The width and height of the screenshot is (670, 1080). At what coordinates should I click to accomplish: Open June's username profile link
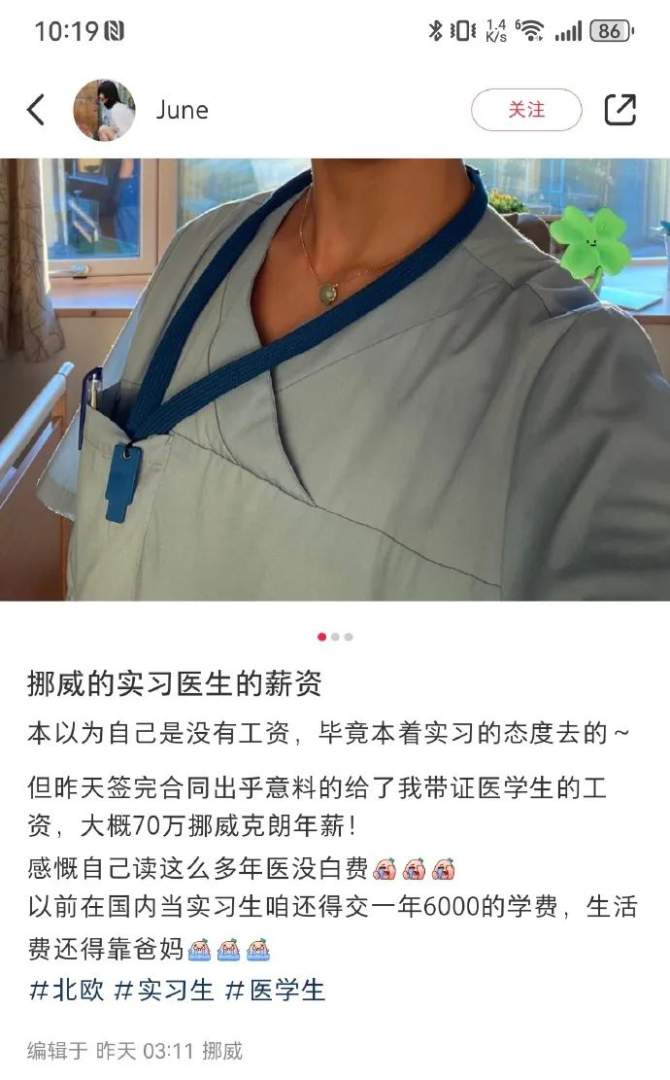pyautogui.click(x=182, y=110)
